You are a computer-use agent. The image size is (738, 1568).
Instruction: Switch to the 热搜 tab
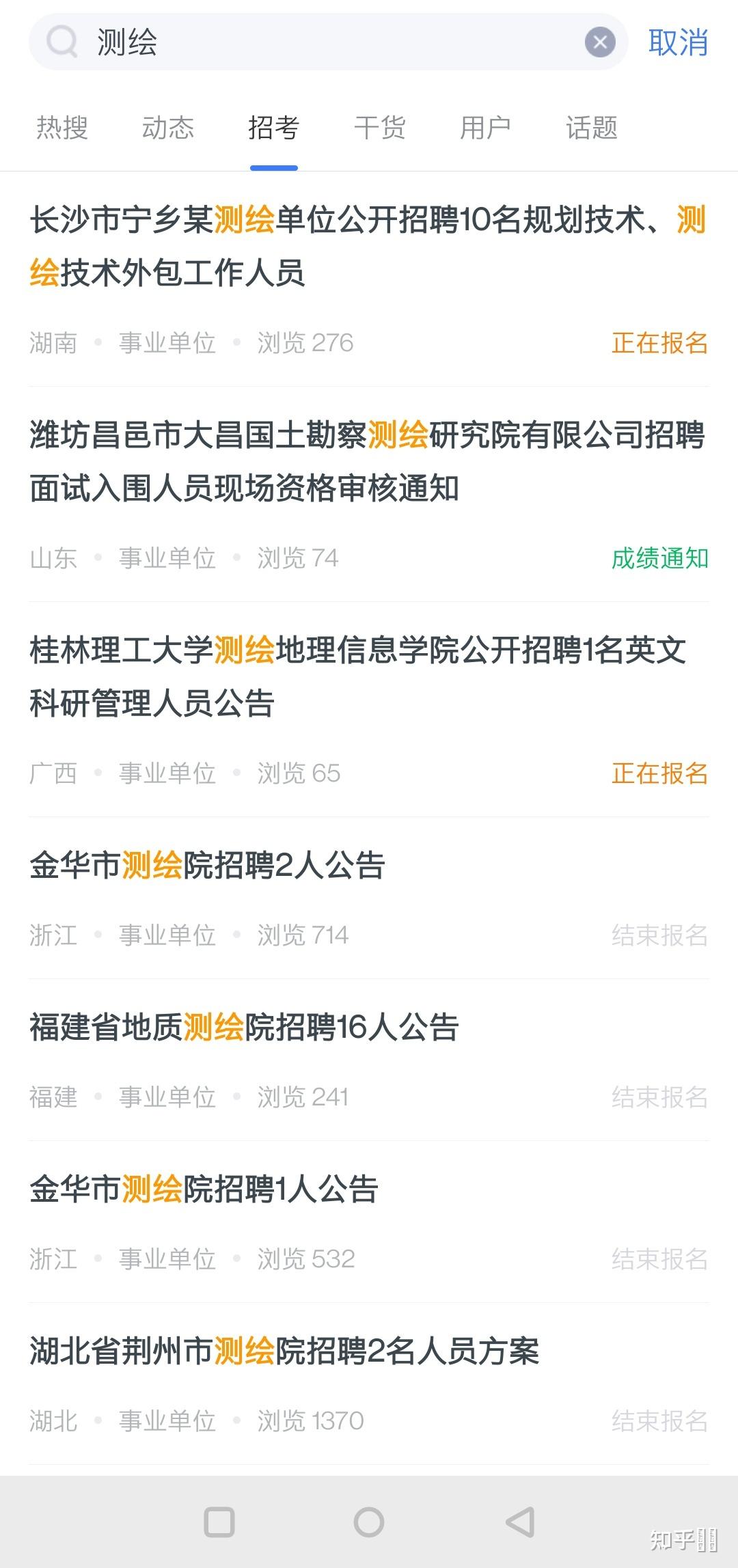tap(62, 128)
